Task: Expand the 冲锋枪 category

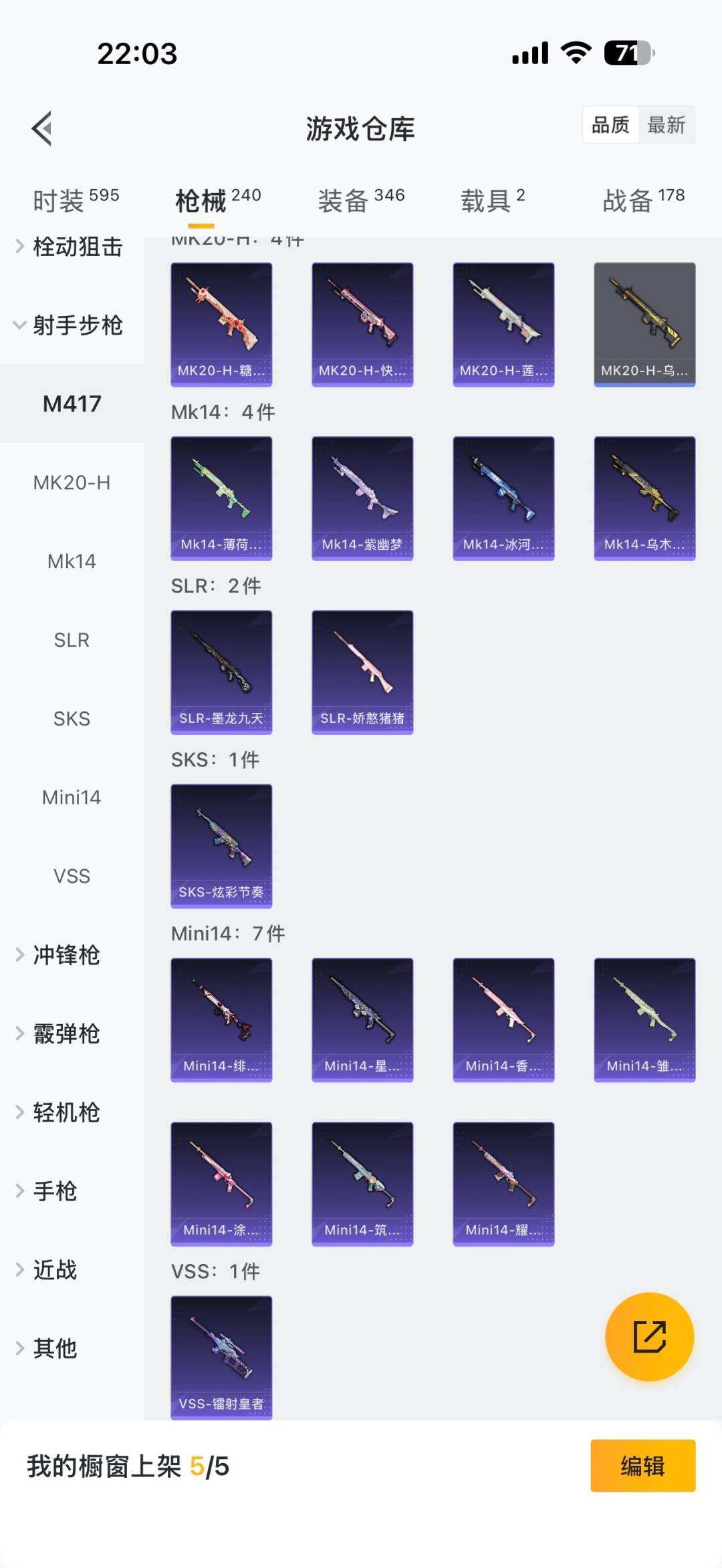Action: point(66,955)
